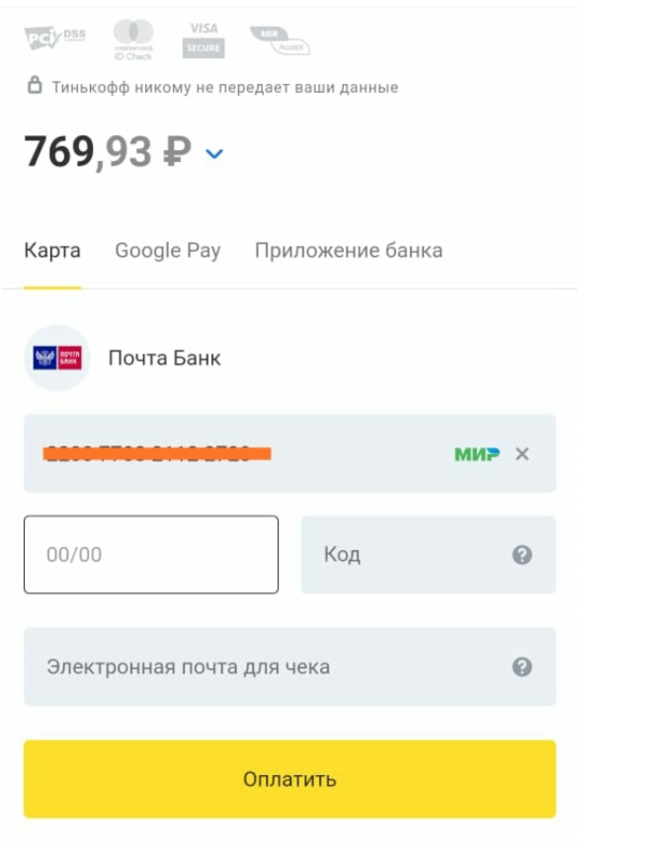Image resolution: width=659 pixels, height=865 pixels.
Task: Expand the 769,93 ₽ amount details chevron
Action: [214, 154]
